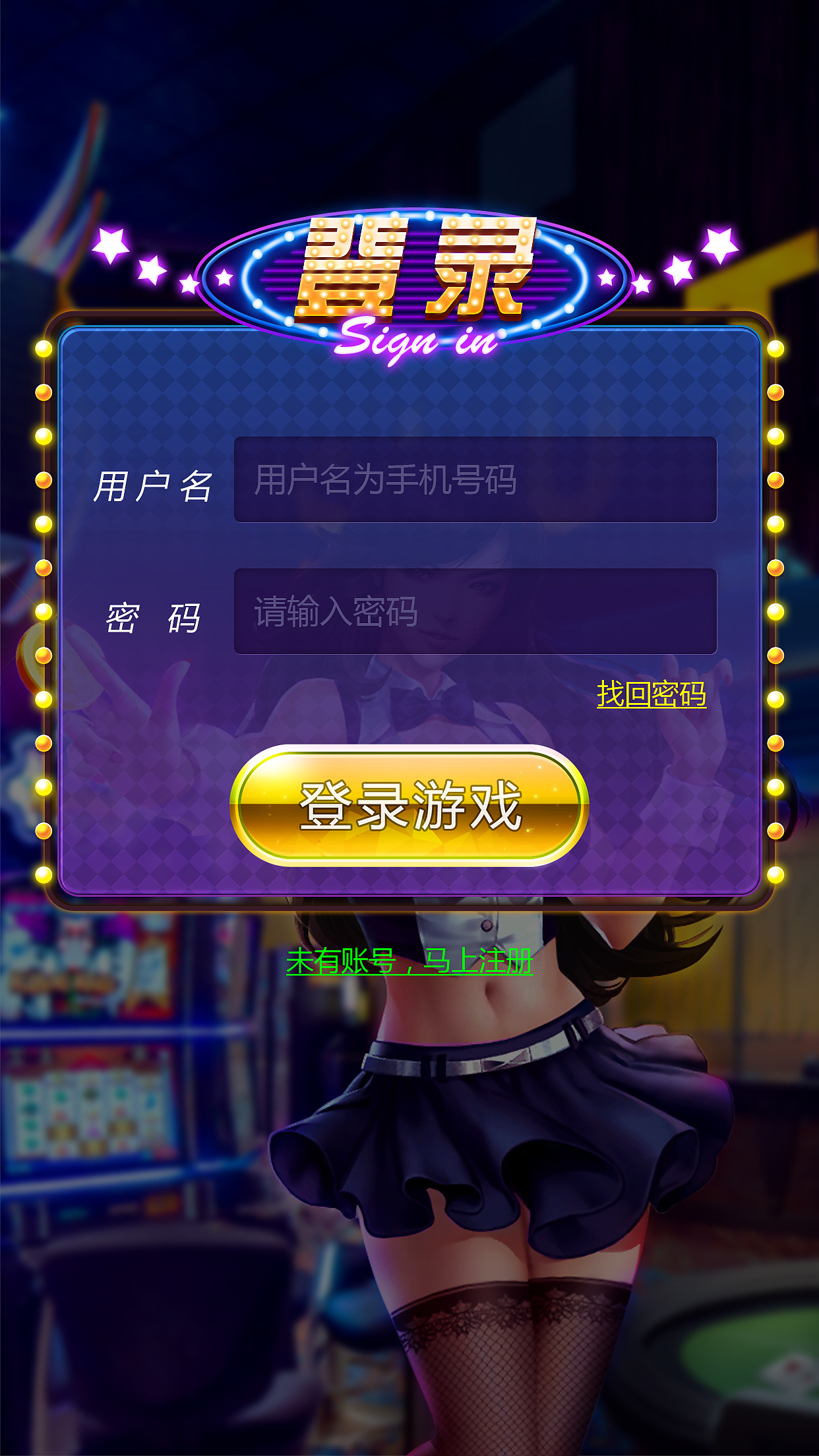Open the 找回密码 recover password link
Viewport: 819px width, 1456px height.
(652, 694)
